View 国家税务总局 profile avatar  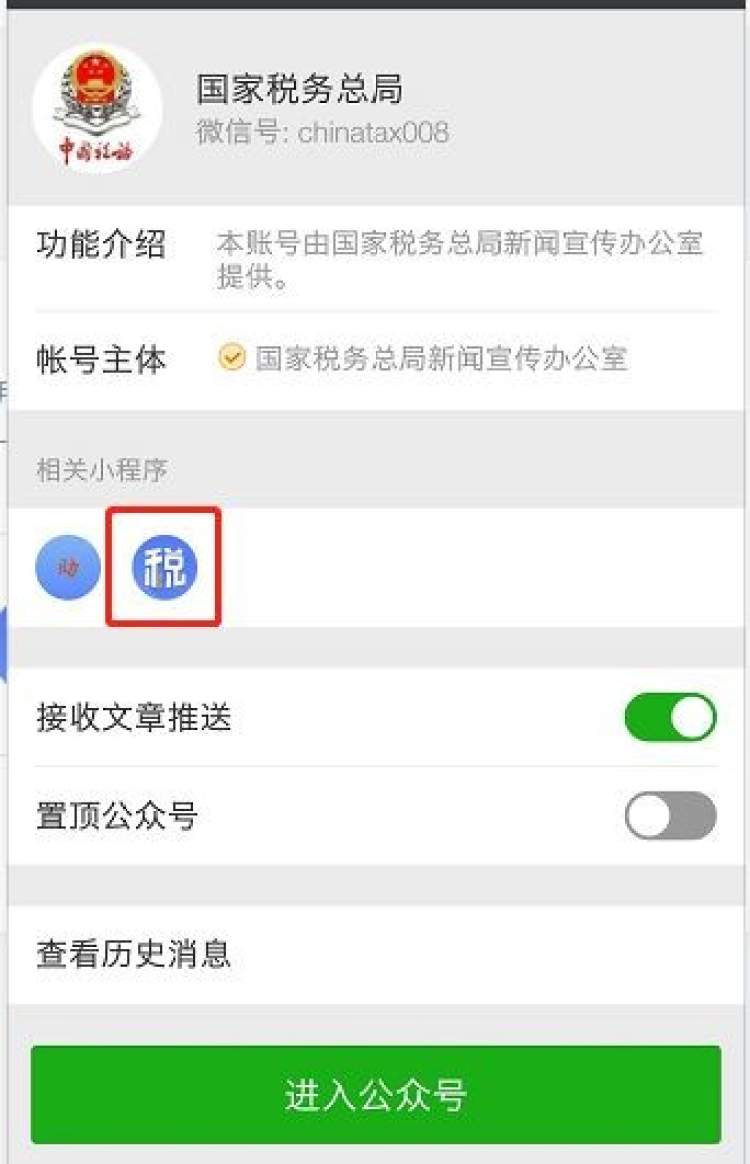click(x=97, y=109)
